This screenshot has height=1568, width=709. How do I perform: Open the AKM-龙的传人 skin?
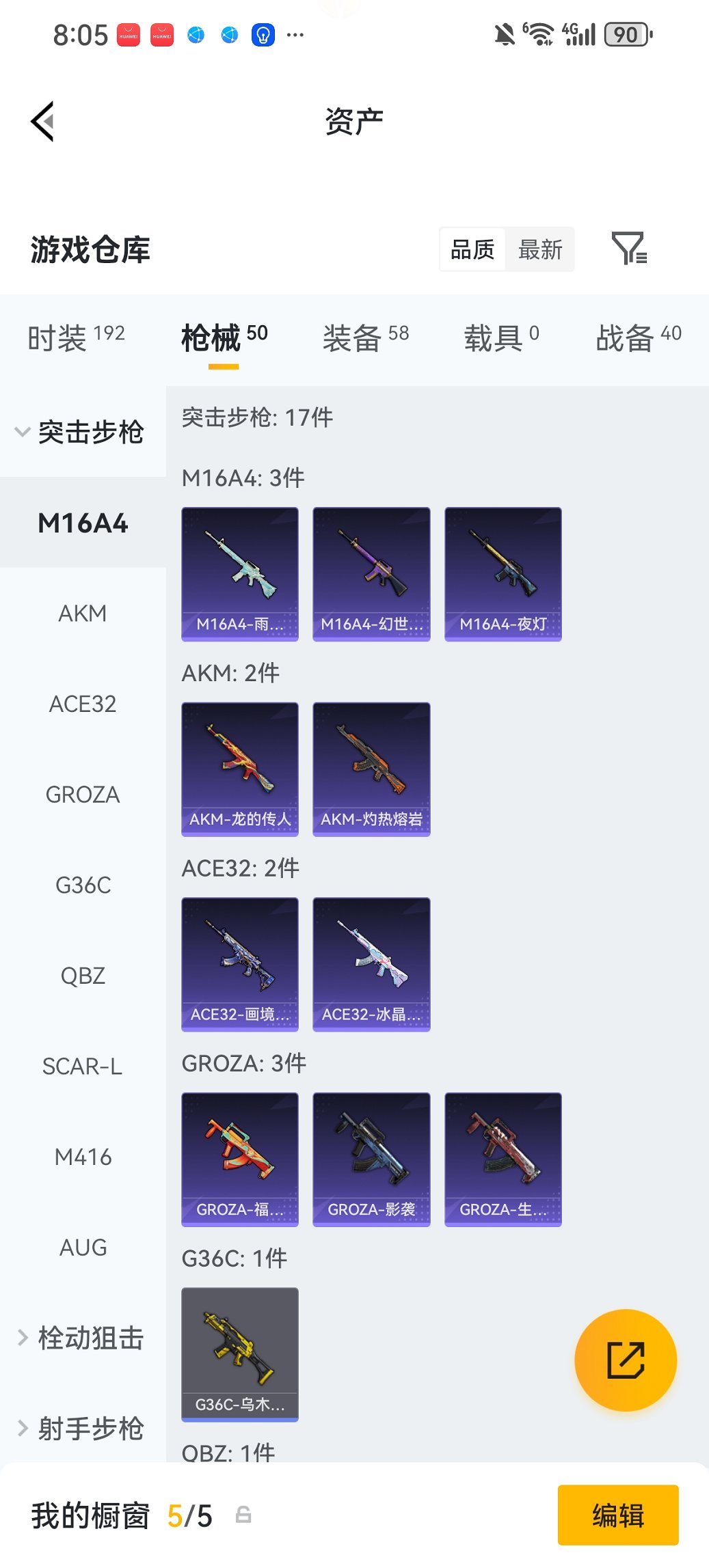(x=240, y=769)
